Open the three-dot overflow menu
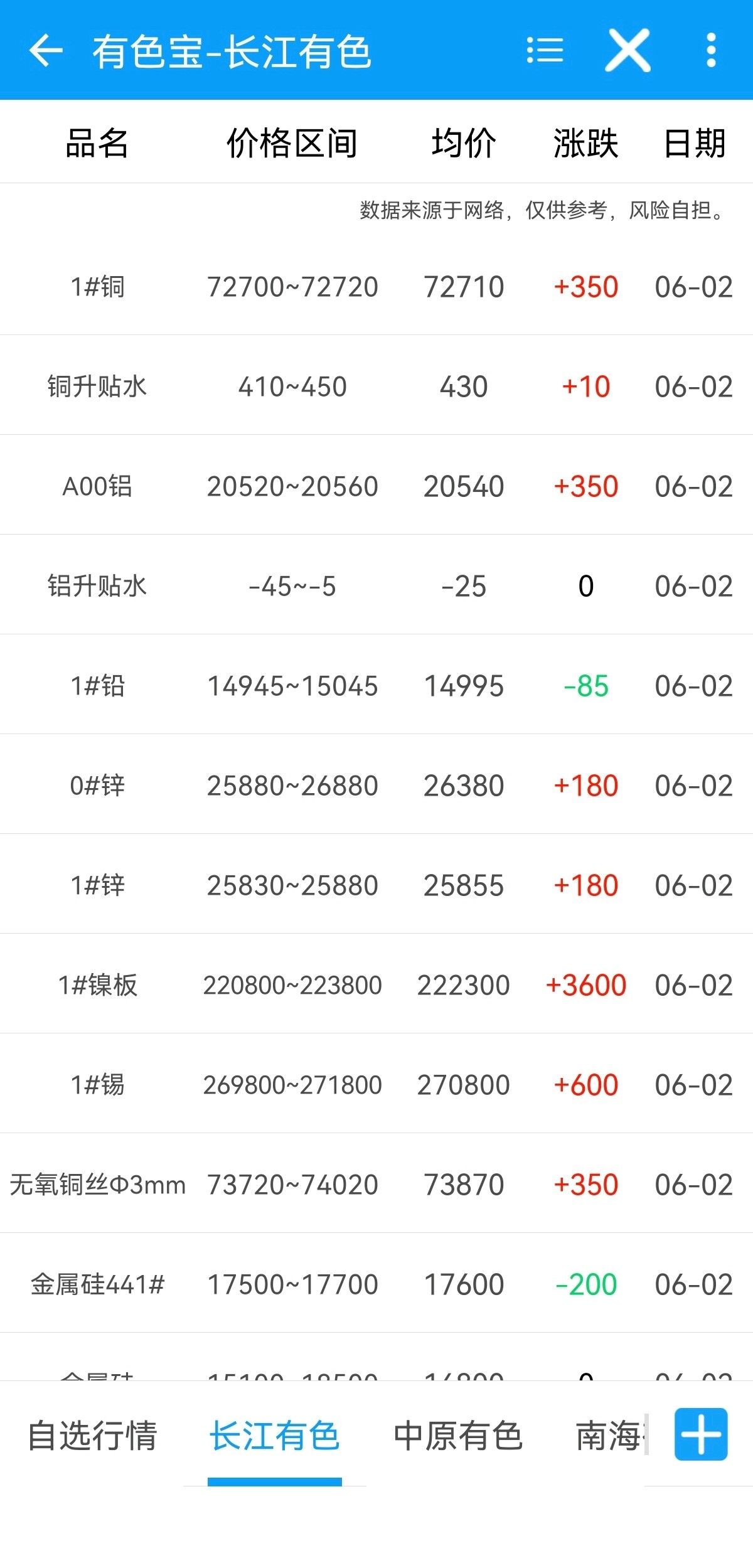 click(x=711, y=50)
